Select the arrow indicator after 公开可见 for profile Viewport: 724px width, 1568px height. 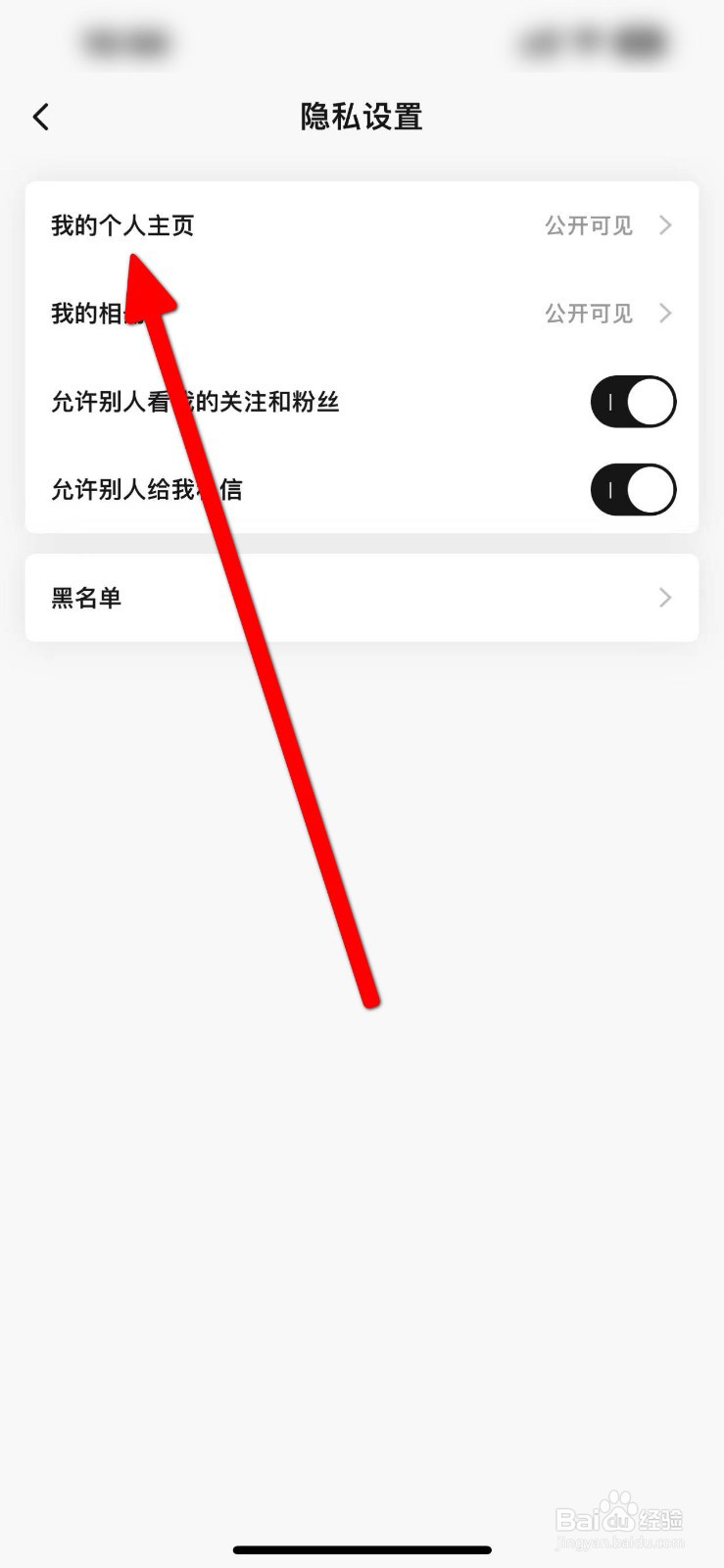[x=666, y=225]
